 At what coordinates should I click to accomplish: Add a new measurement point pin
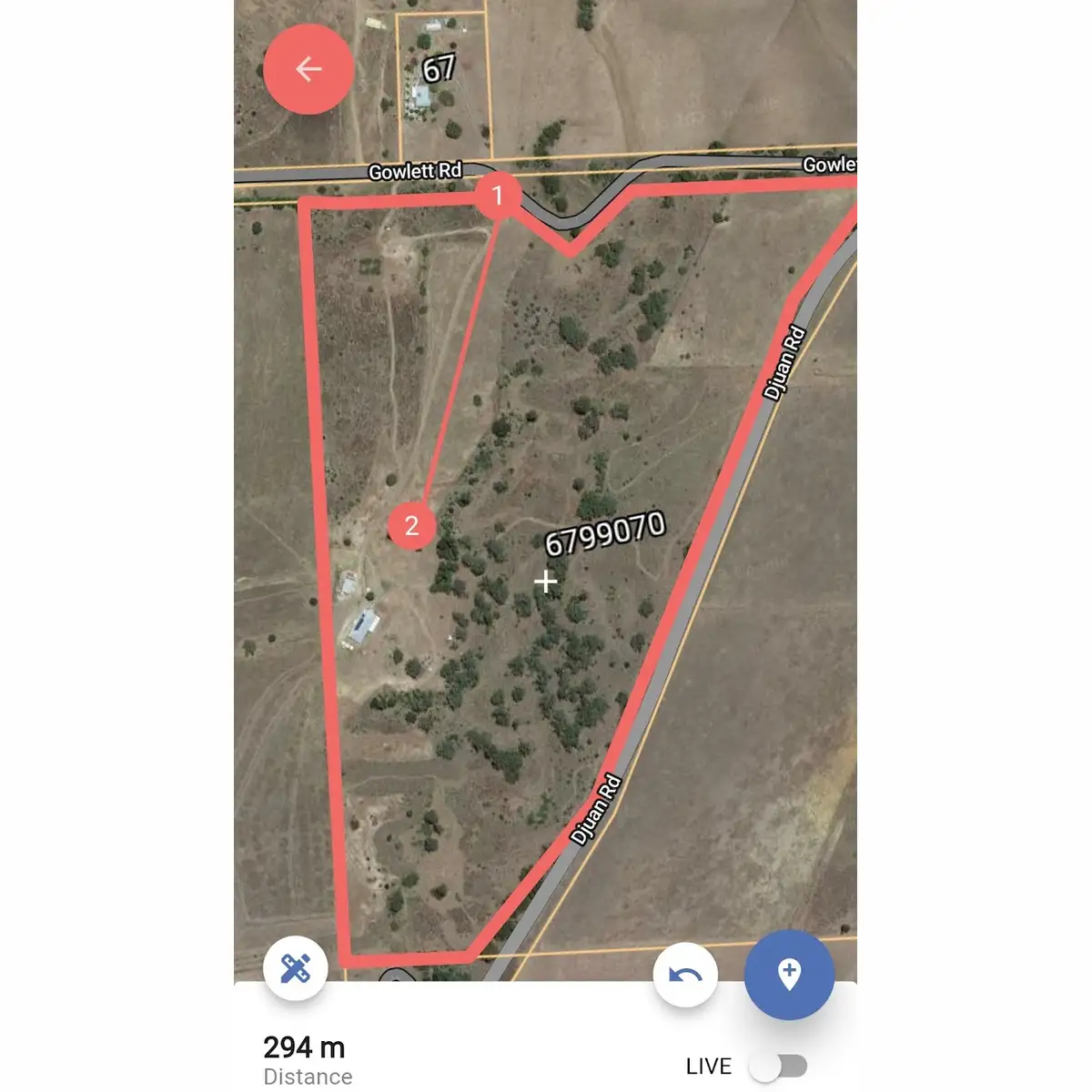point(789,975)
